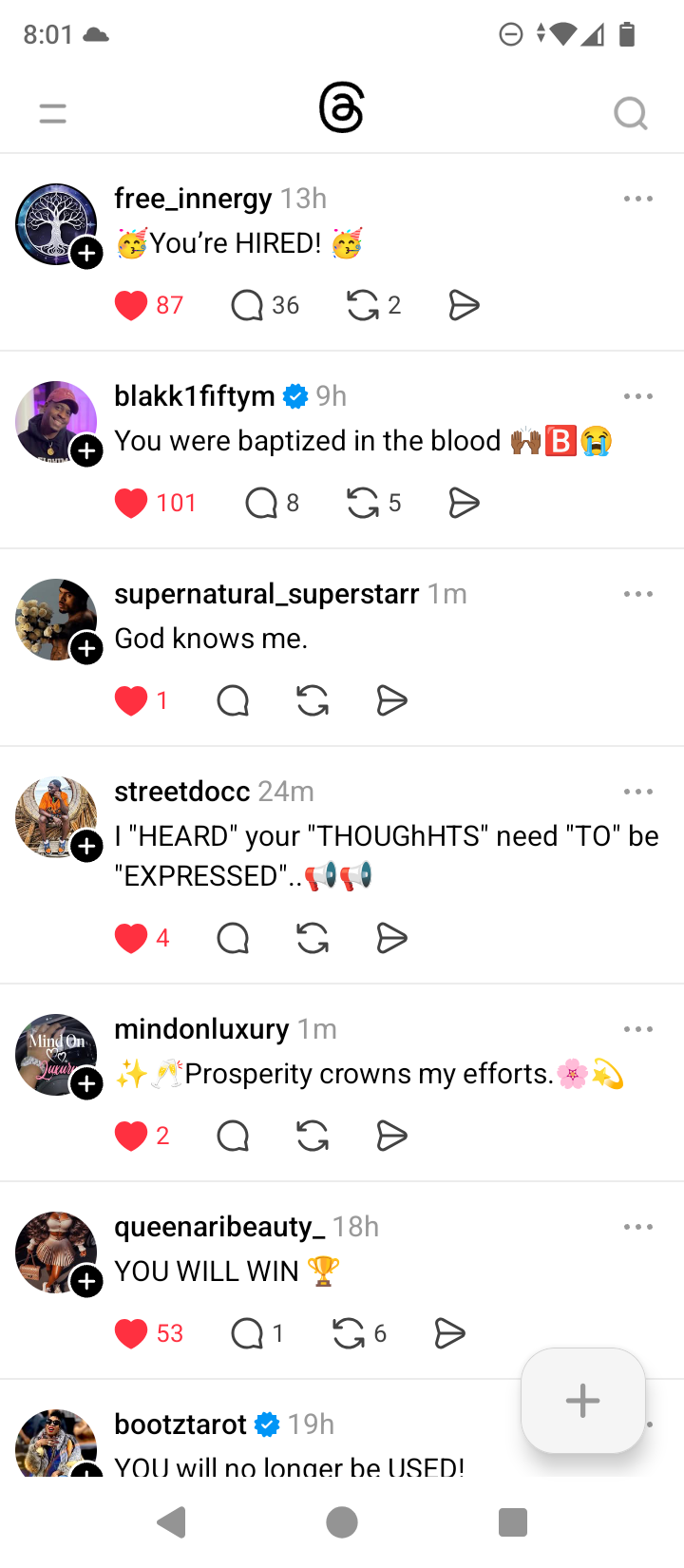Like the God knows me post
Viewport: 684px width, 1568px height.
click(x=131, y=700)
